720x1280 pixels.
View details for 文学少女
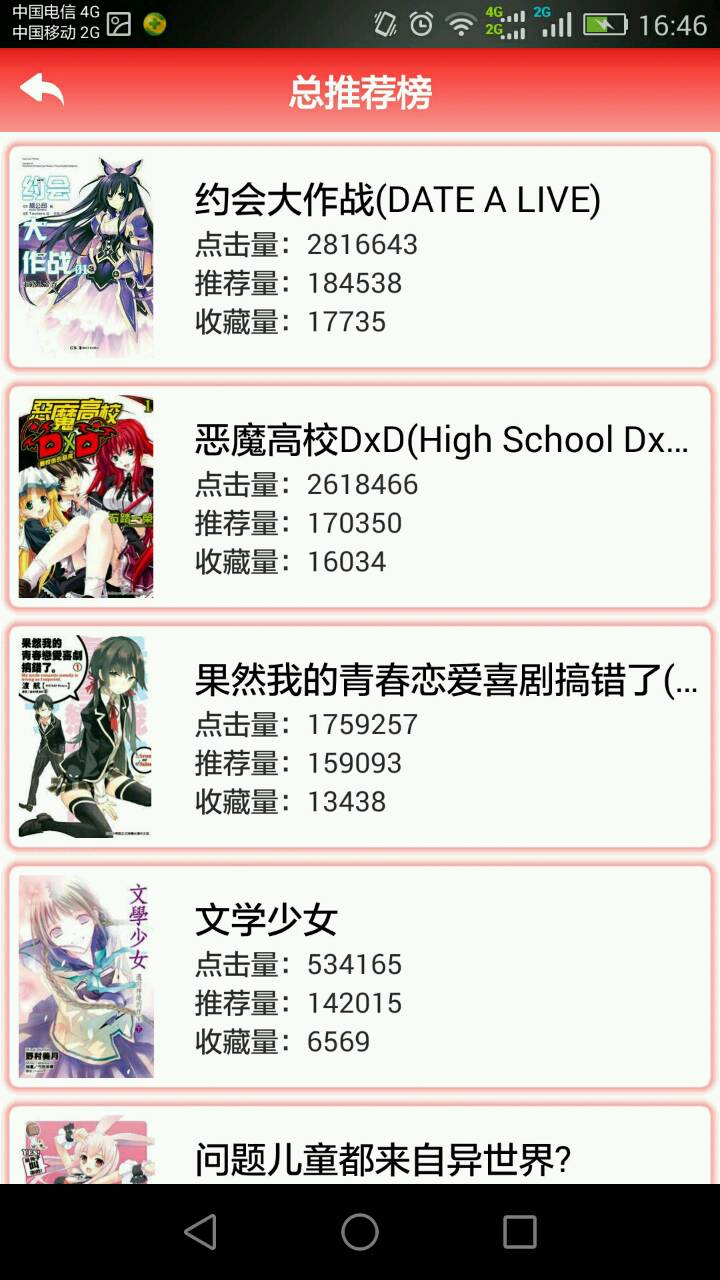[x=360, y=977]
